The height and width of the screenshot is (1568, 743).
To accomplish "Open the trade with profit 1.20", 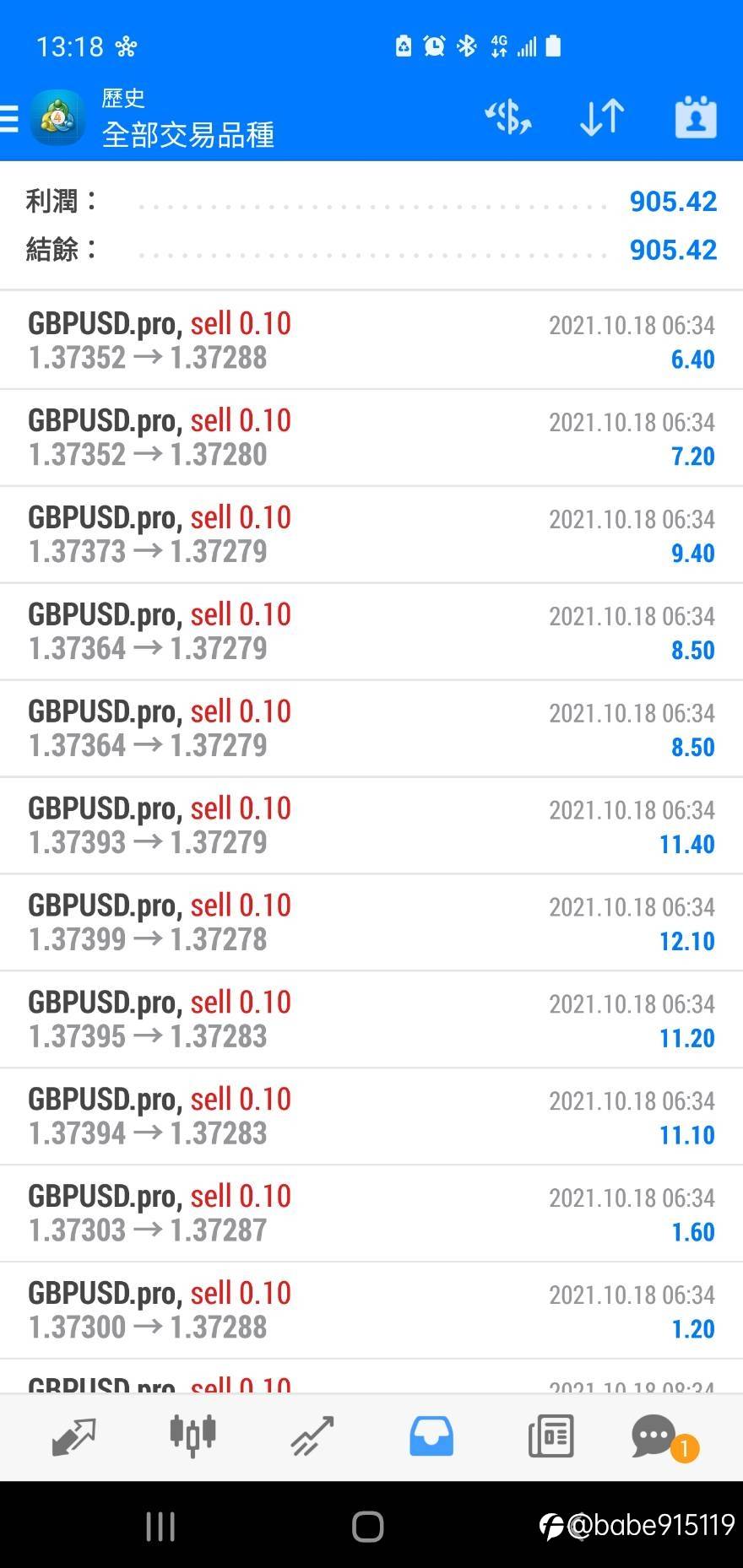I will 371,1311.
